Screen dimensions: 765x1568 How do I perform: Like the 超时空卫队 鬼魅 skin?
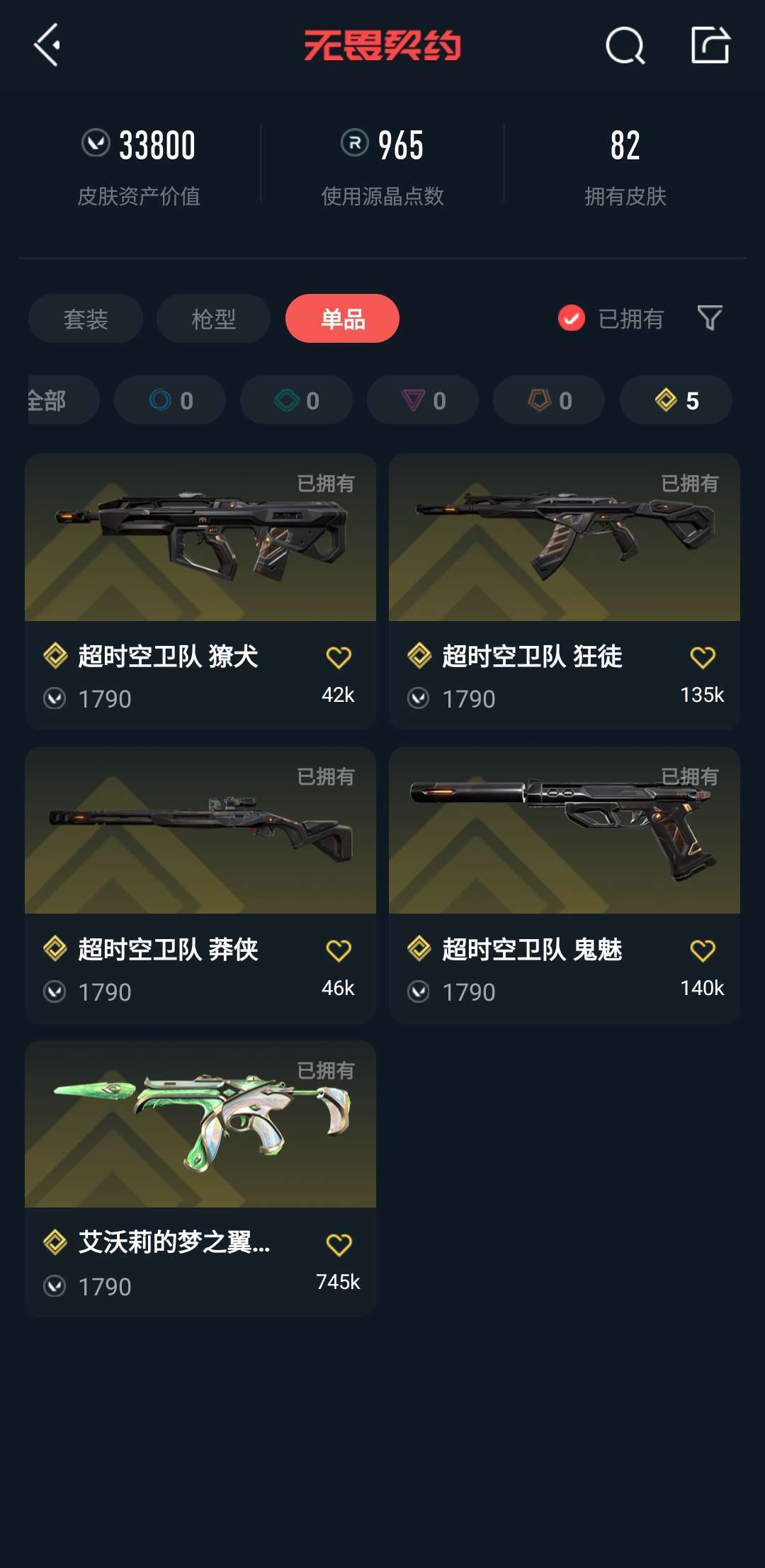click(702, 950)
